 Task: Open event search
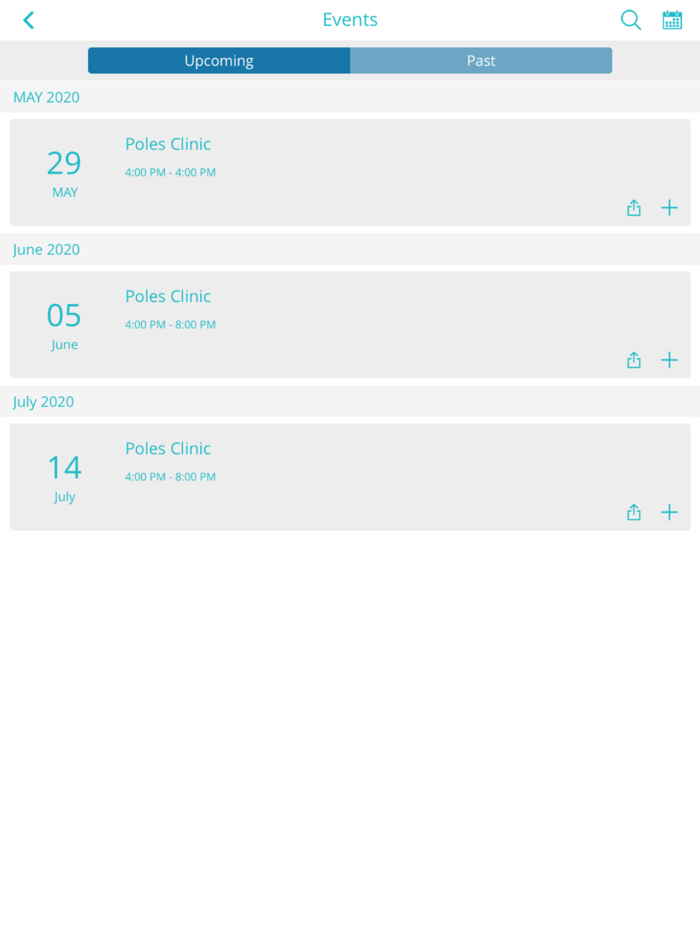pos(631,20)
